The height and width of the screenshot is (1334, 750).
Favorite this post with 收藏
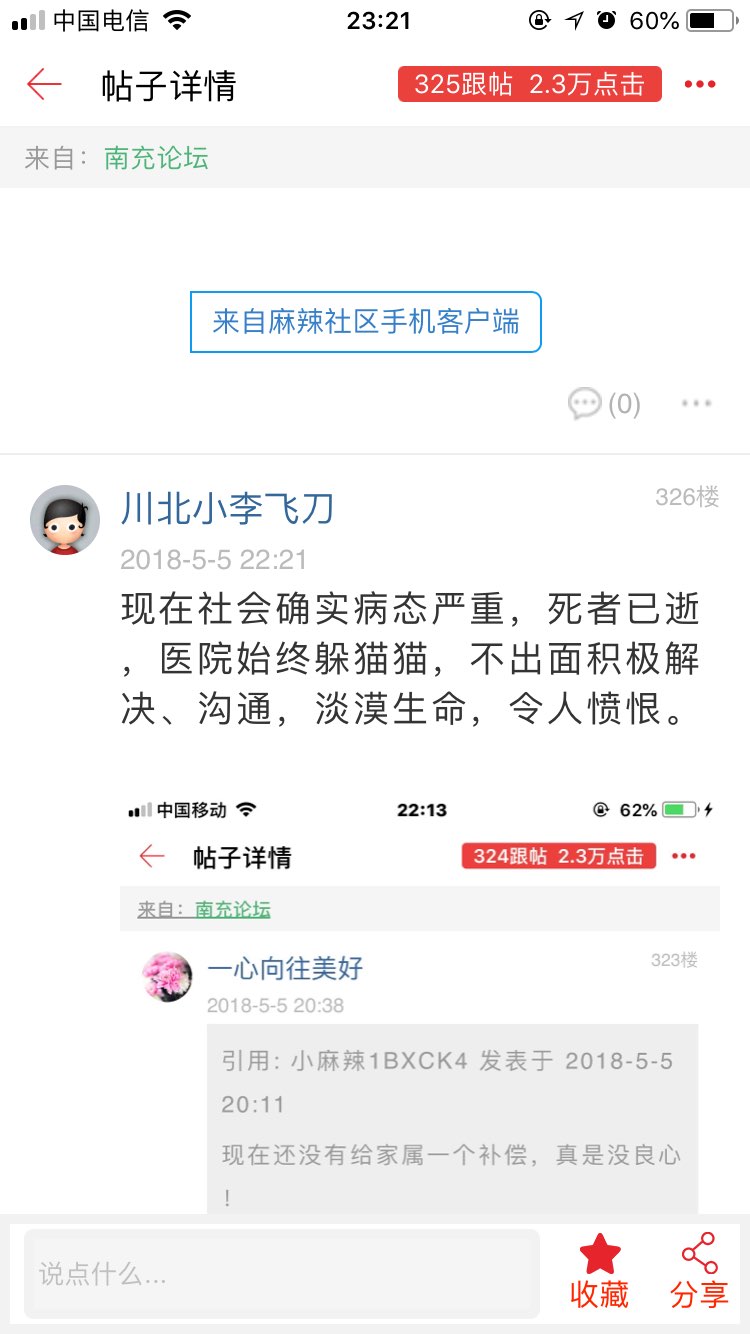(x=600, y=1273)
